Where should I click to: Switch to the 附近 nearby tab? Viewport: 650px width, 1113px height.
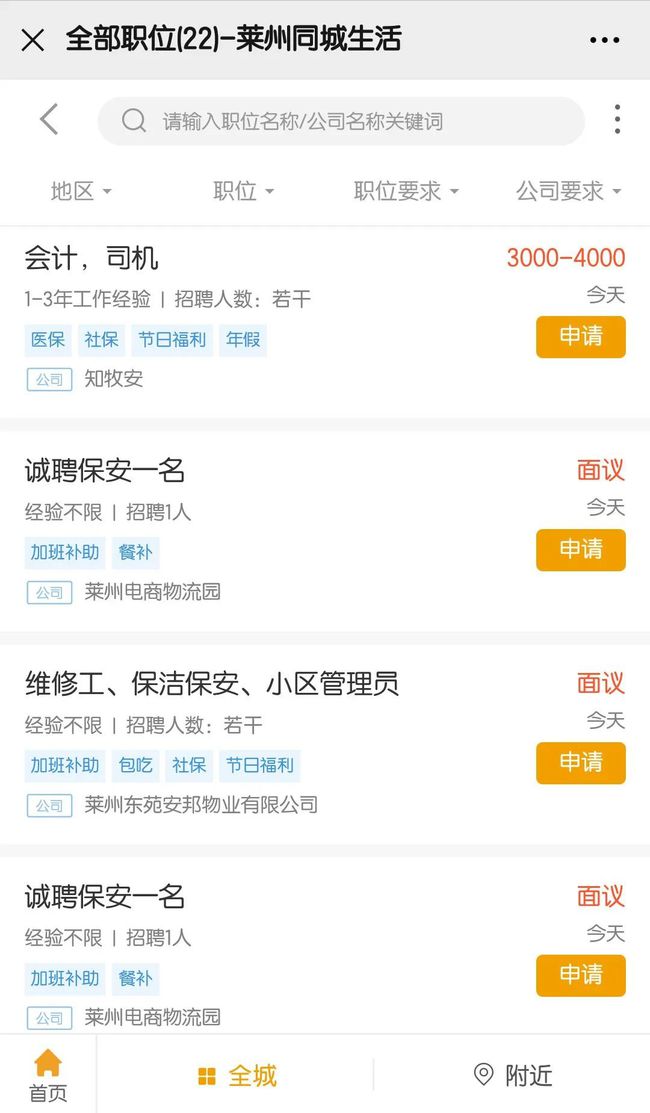(x=512, y=1076)
